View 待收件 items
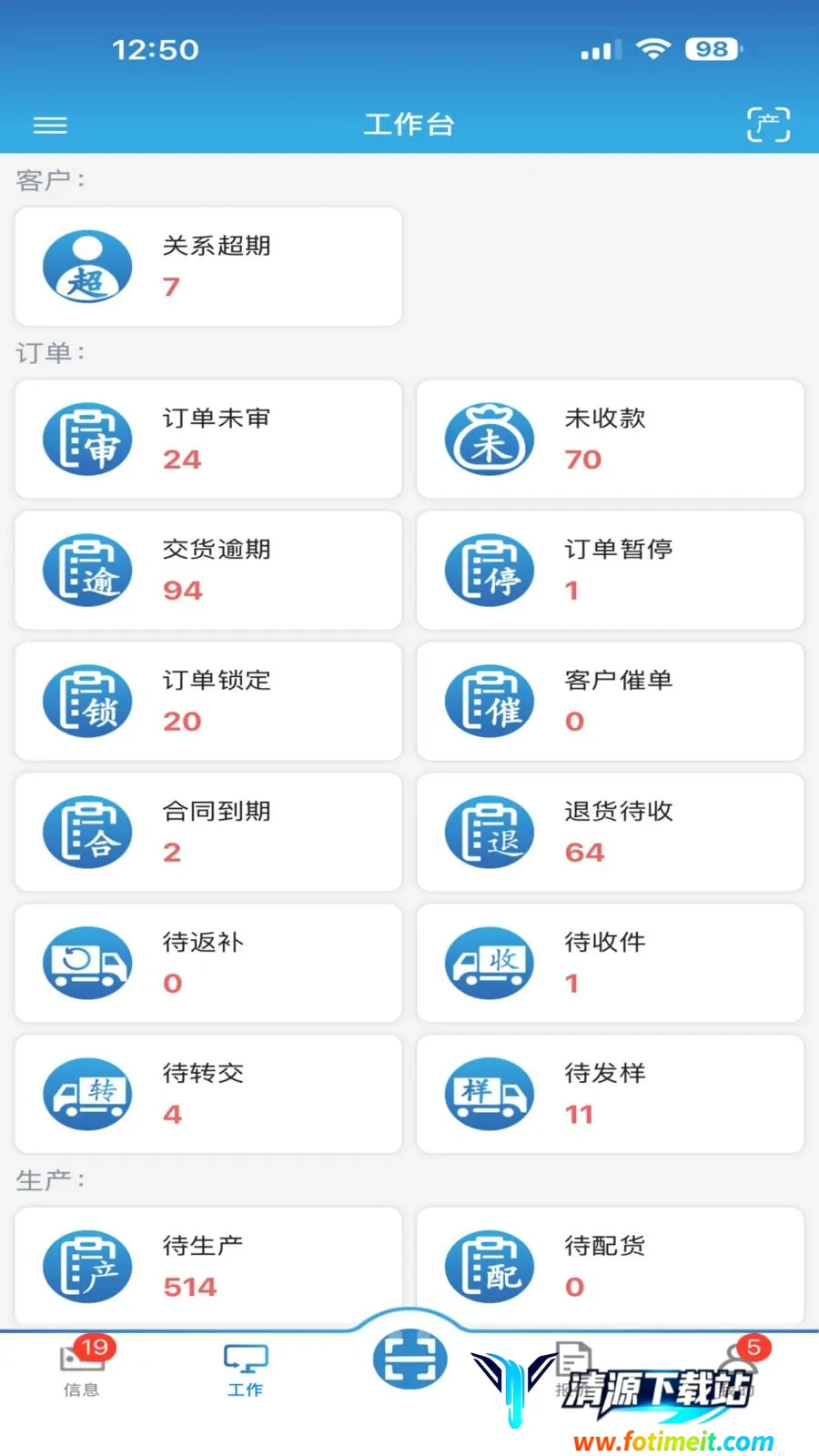Image resolution: width=819 pixels, height=1456 pixels. point(611,964)
